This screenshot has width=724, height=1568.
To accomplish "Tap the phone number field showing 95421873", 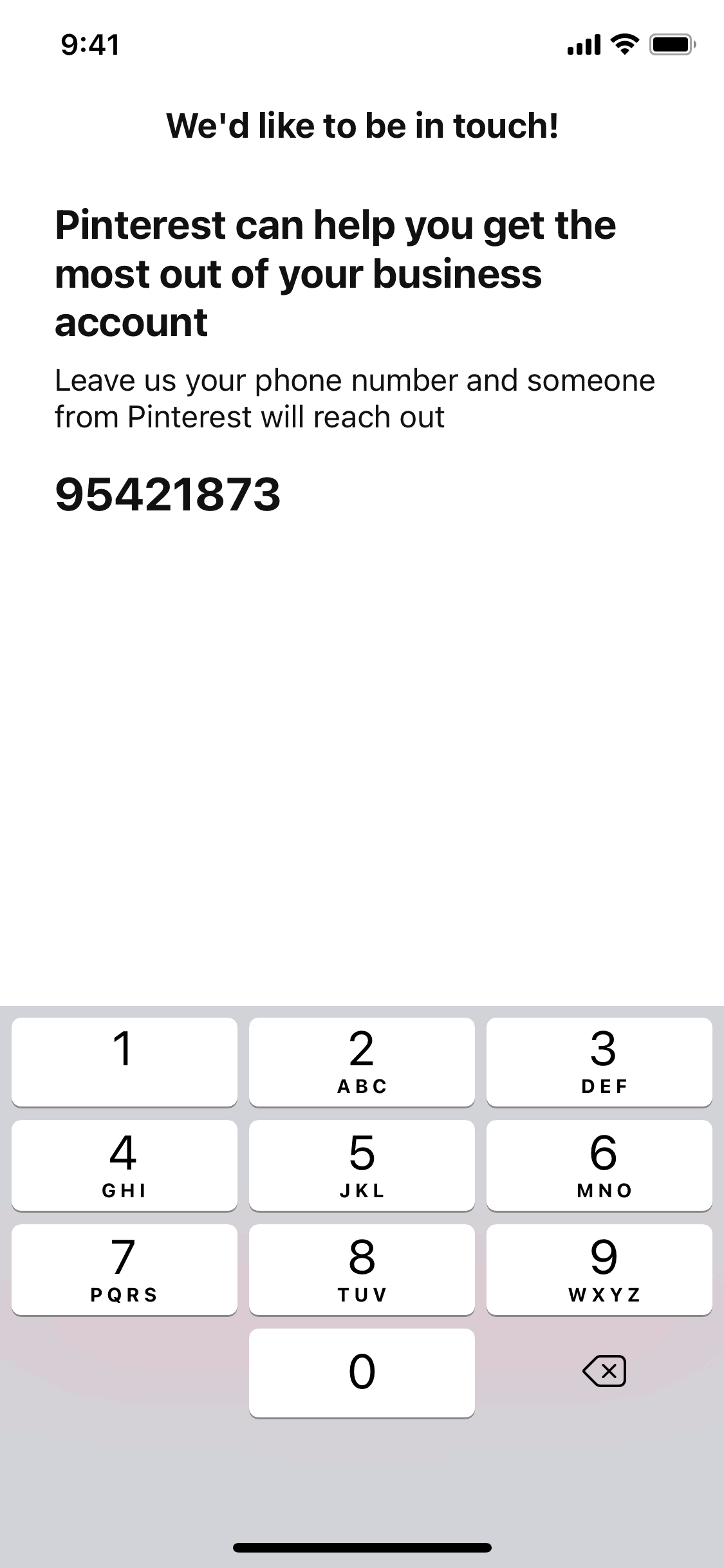I will [x=168, y=494].
